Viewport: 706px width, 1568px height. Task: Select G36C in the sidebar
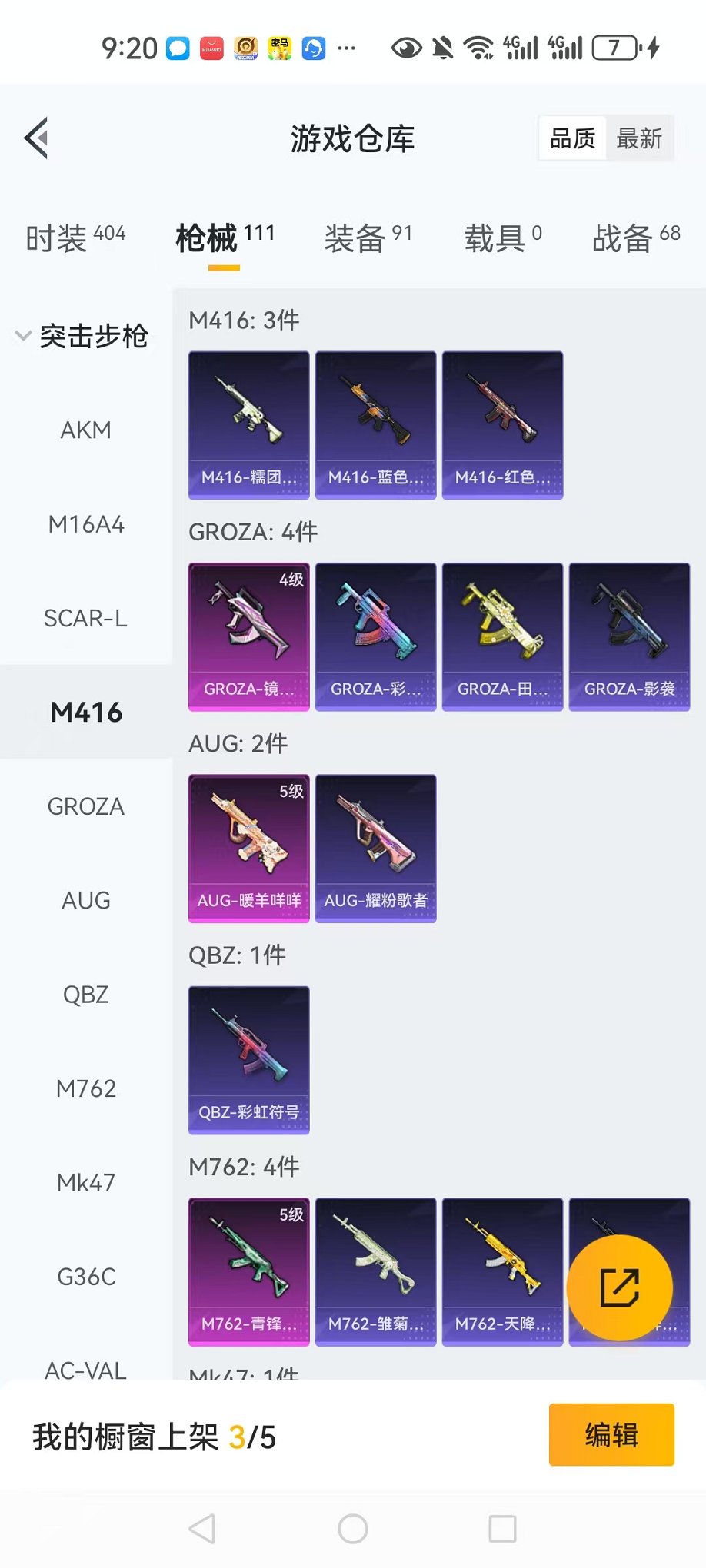point(85,1277)
